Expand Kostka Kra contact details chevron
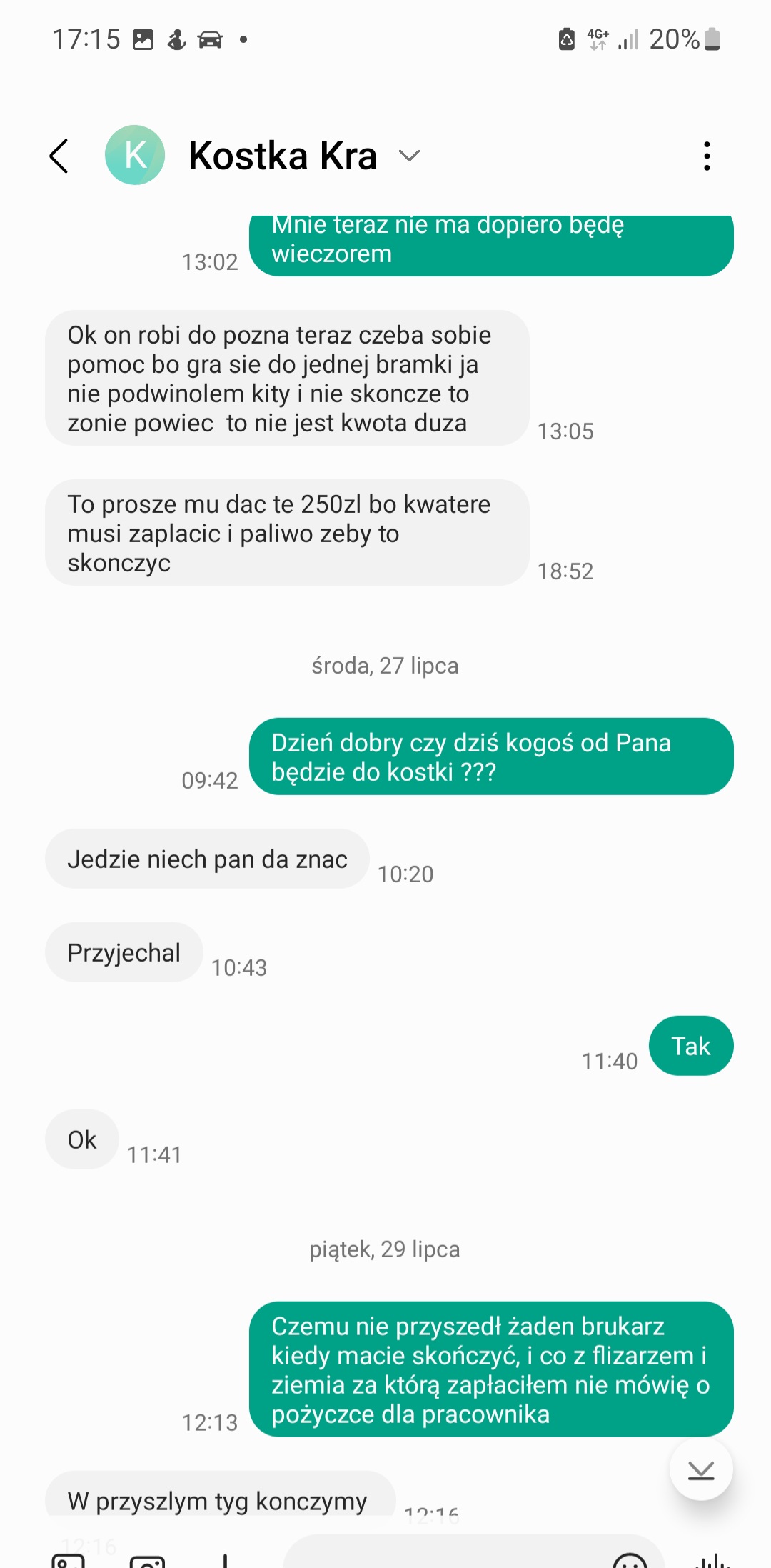Viewport: 771px width, 1568px height. point(409,156)
